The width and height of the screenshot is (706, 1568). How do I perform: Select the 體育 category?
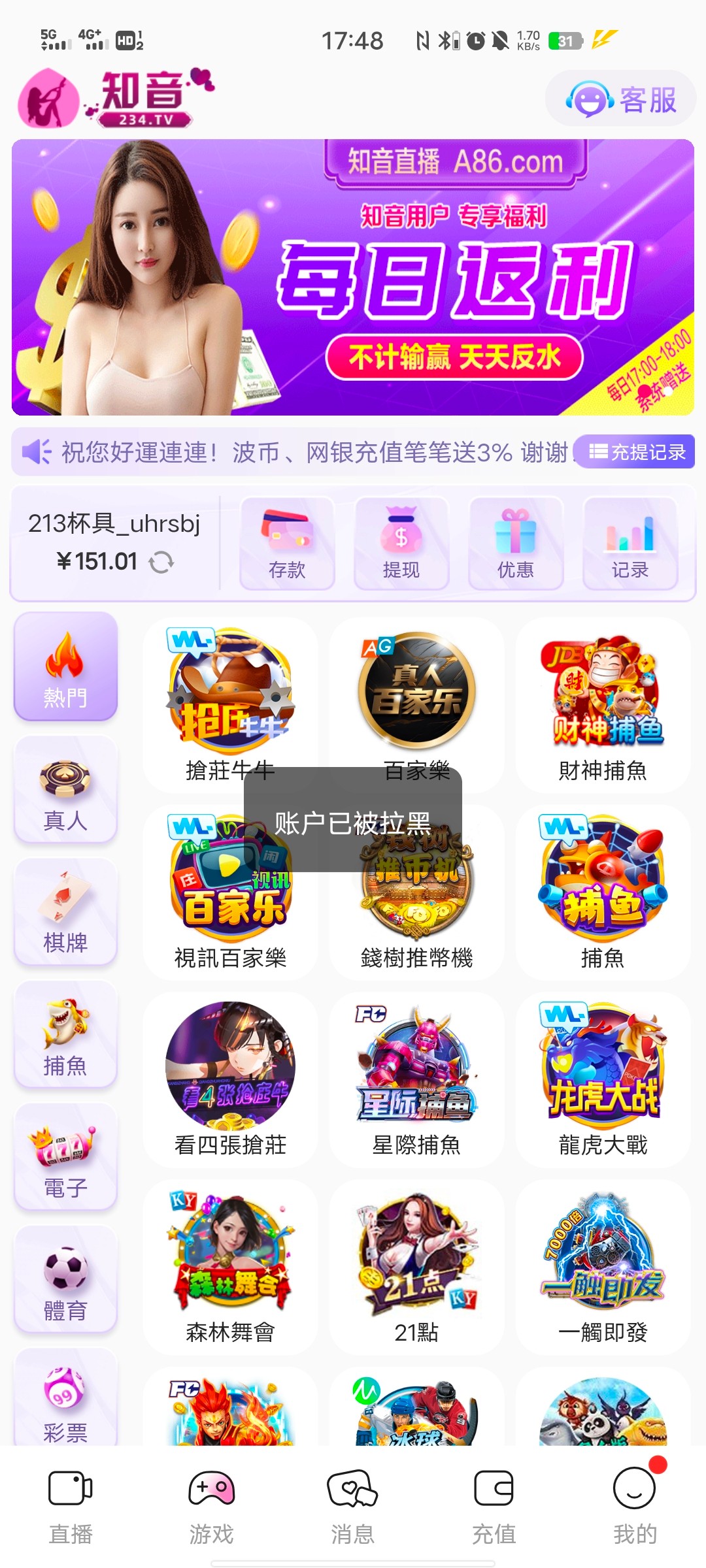coord(65,1280)
